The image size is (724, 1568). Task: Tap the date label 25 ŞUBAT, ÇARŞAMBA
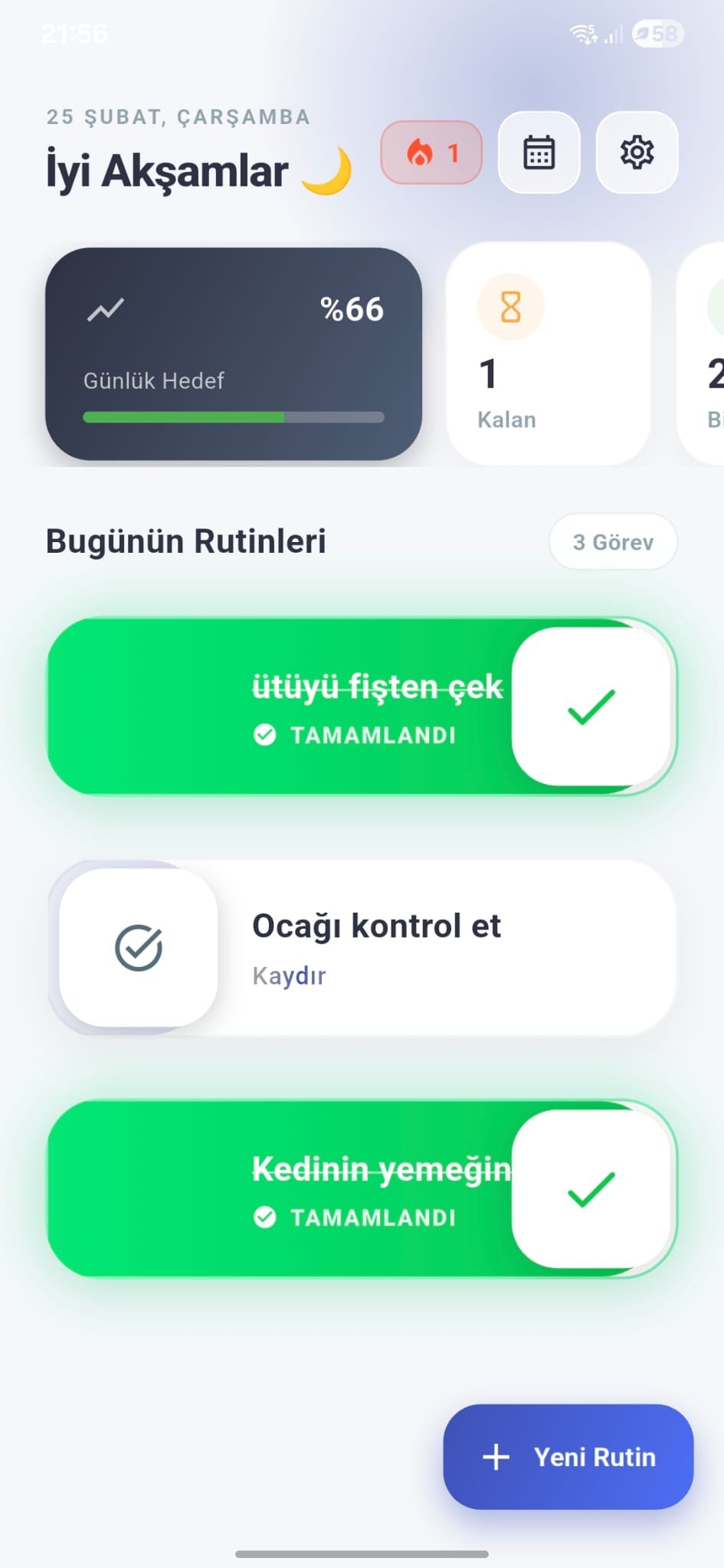pyautogui.click(x=178, y=116)
